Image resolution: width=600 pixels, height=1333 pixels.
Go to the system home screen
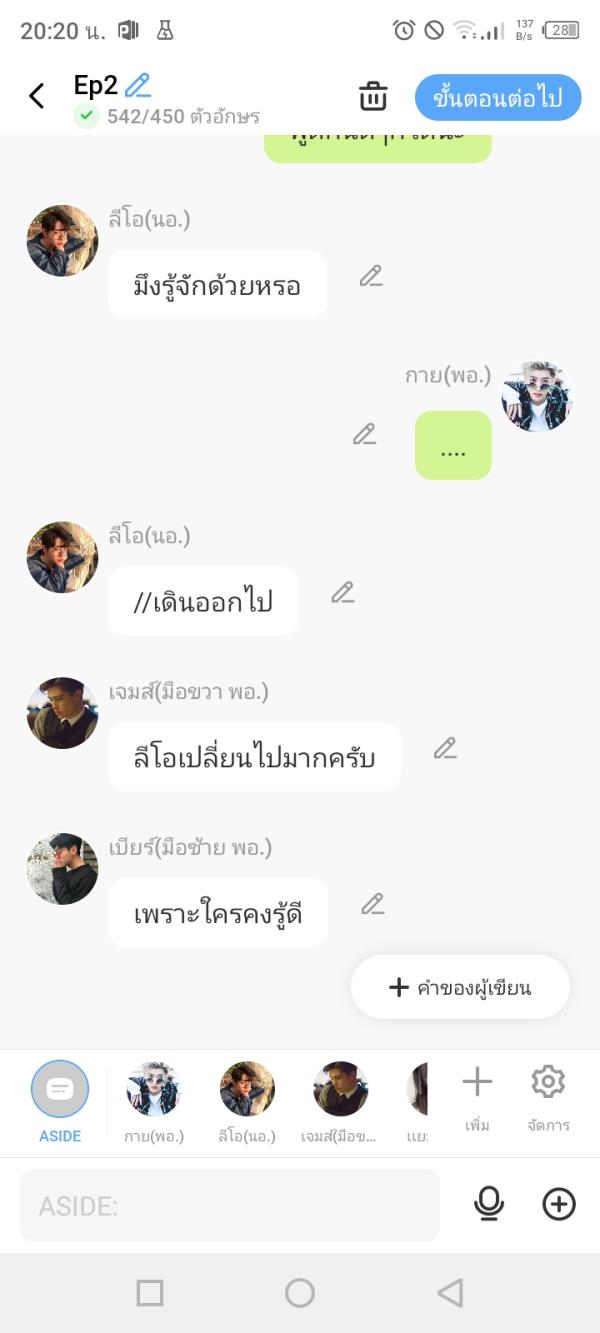[300, 1293]
